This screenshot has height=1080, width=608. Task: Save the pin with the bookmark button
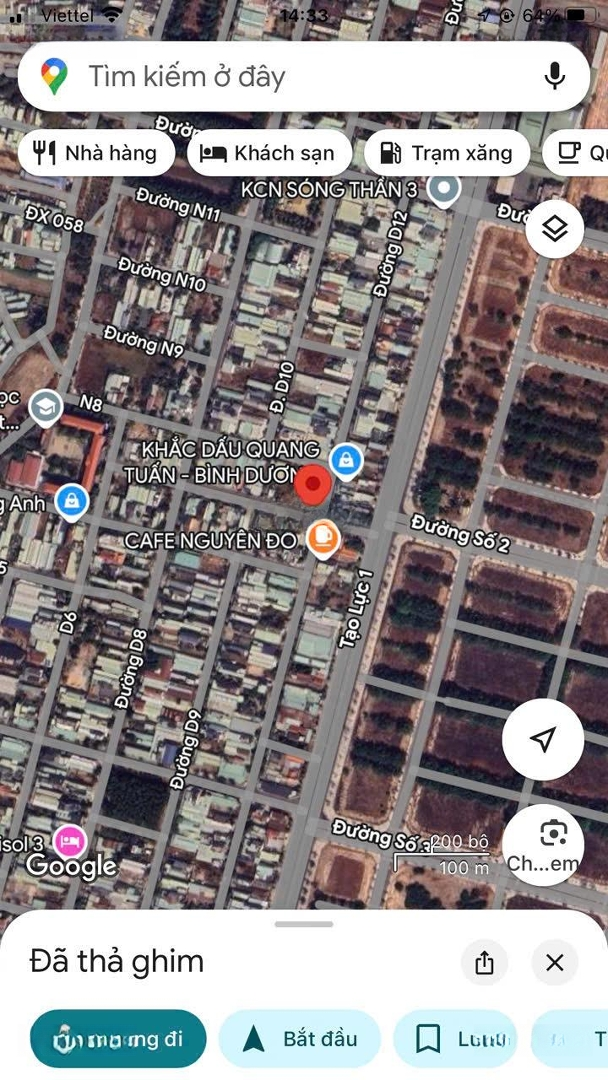click(x=455, y=1039)
